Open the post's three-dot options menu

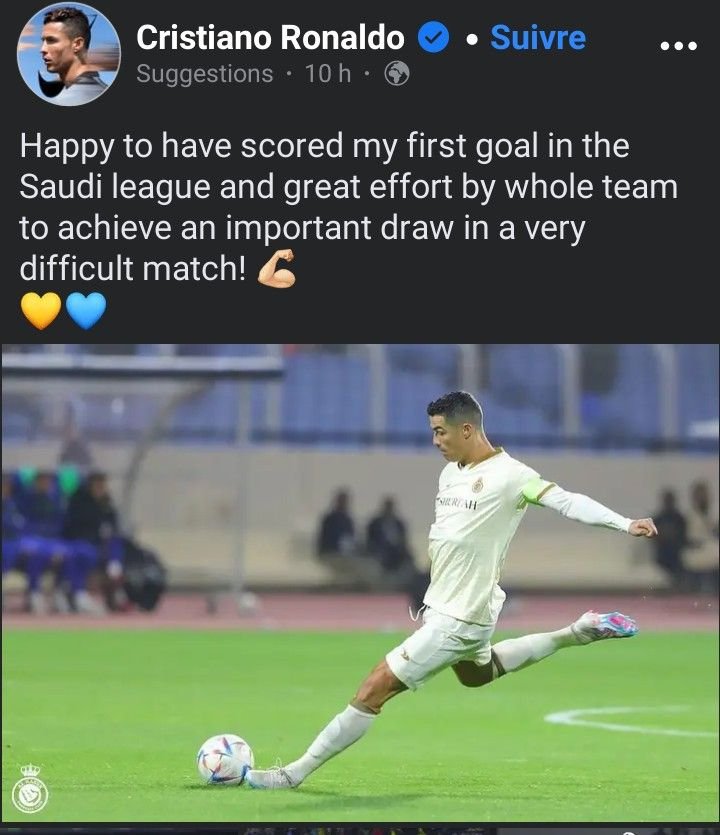(x=679, y=45)
